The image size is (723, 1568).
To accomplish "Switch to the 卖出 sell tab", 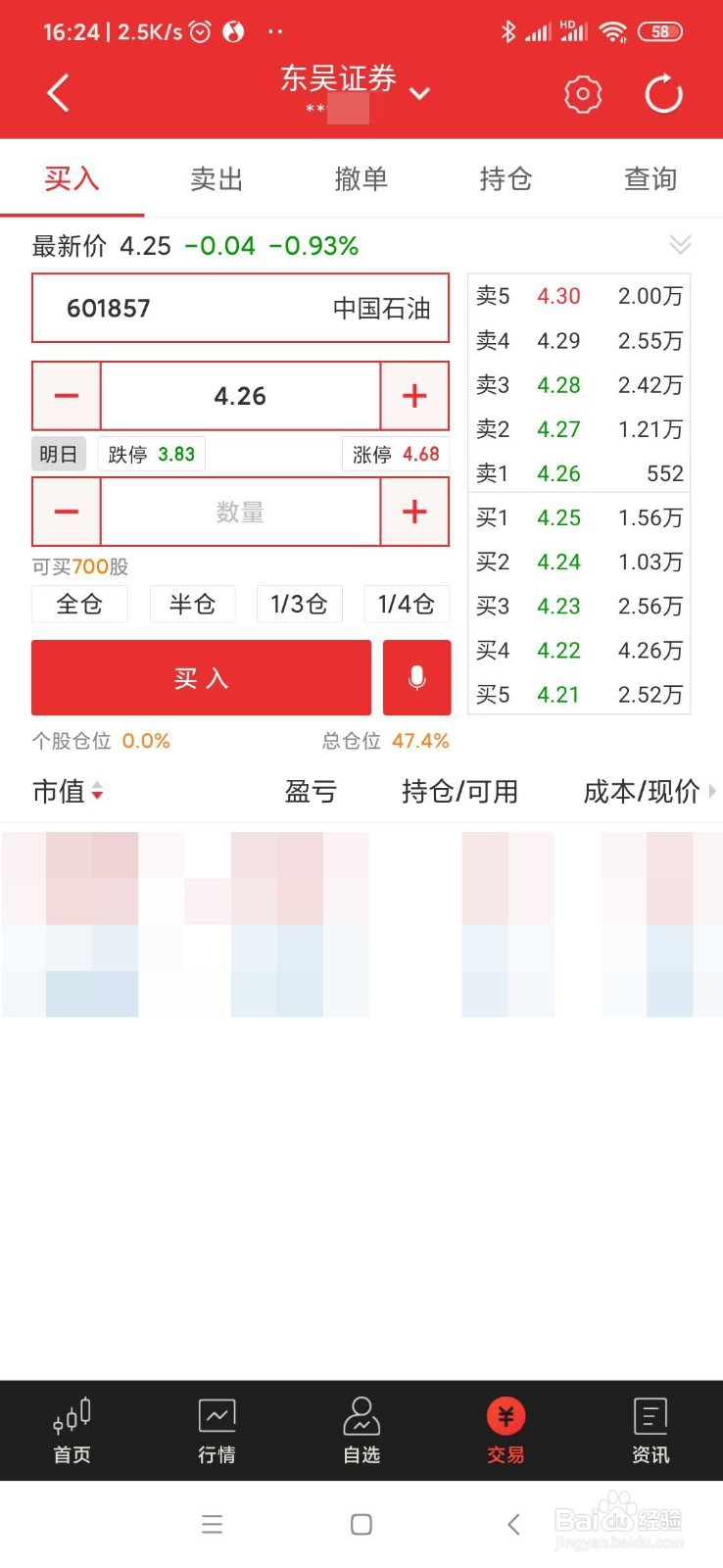I will [217, 178].
